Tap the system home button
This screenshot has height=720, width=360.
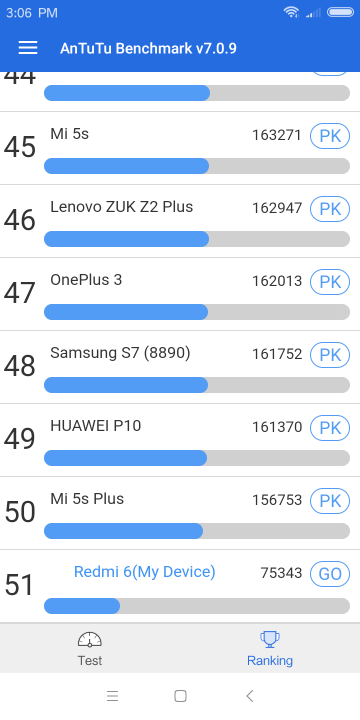180,696
